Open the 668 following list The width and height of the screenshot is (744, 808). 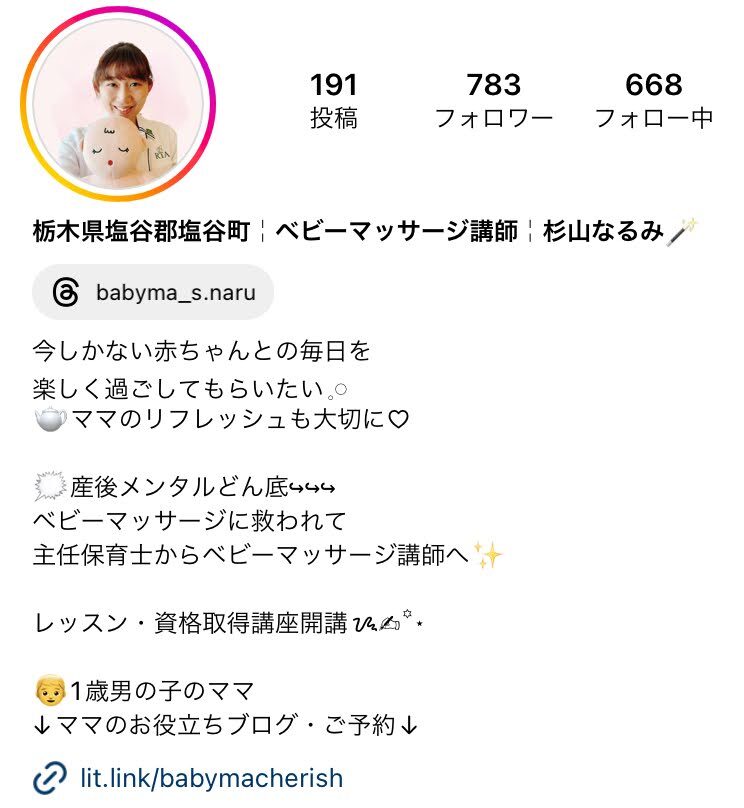(653, 100)
